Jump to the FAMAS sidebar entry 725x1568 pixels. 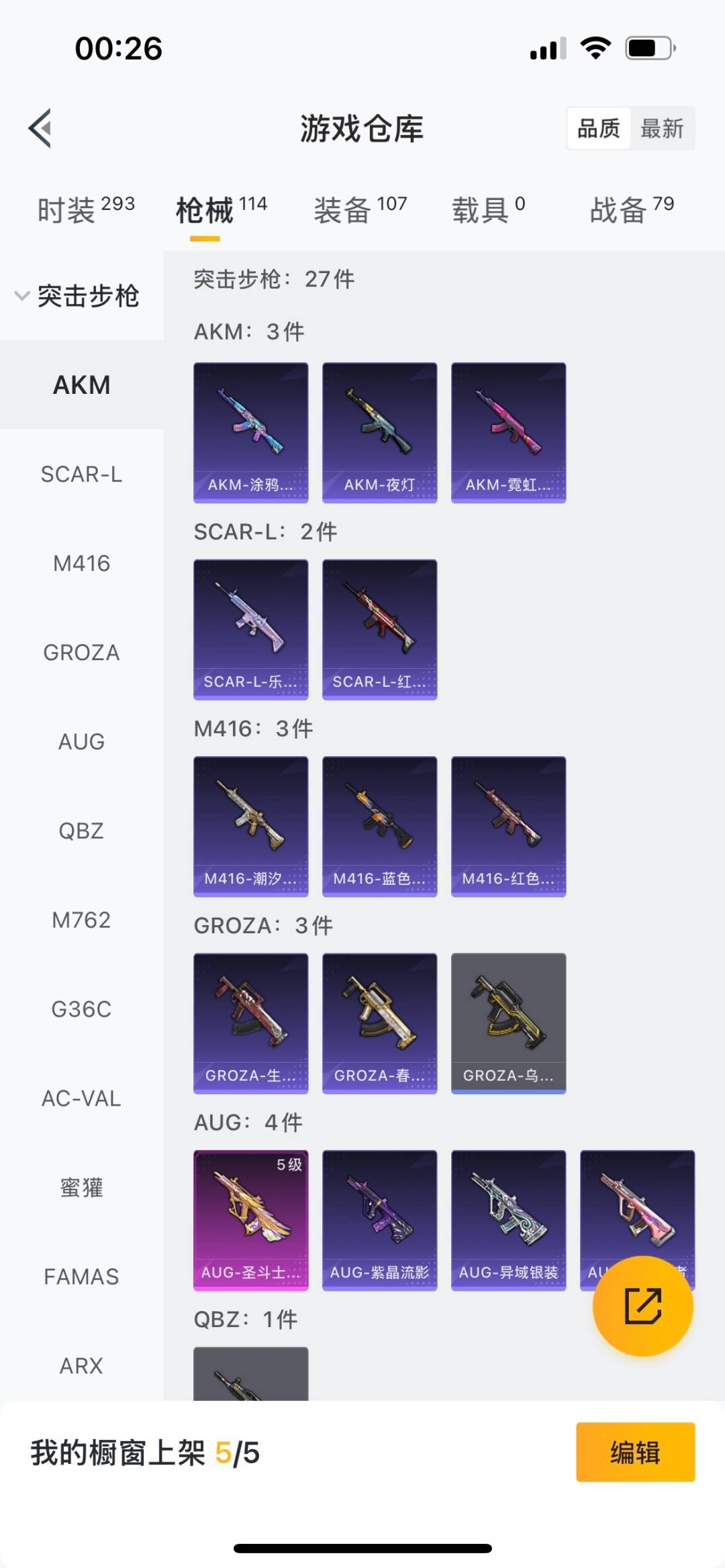pos(81,1276)
